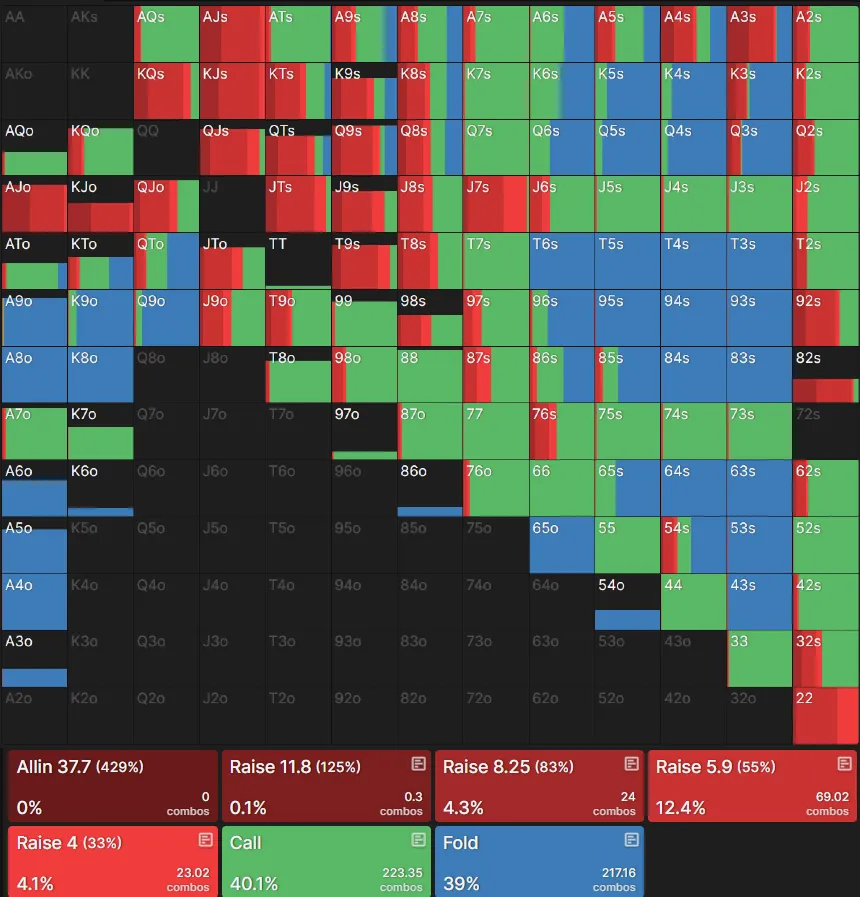This screenshot has width=860, height=897.
Task: Tap the Raise 4 action
Action: coord(112,861)
